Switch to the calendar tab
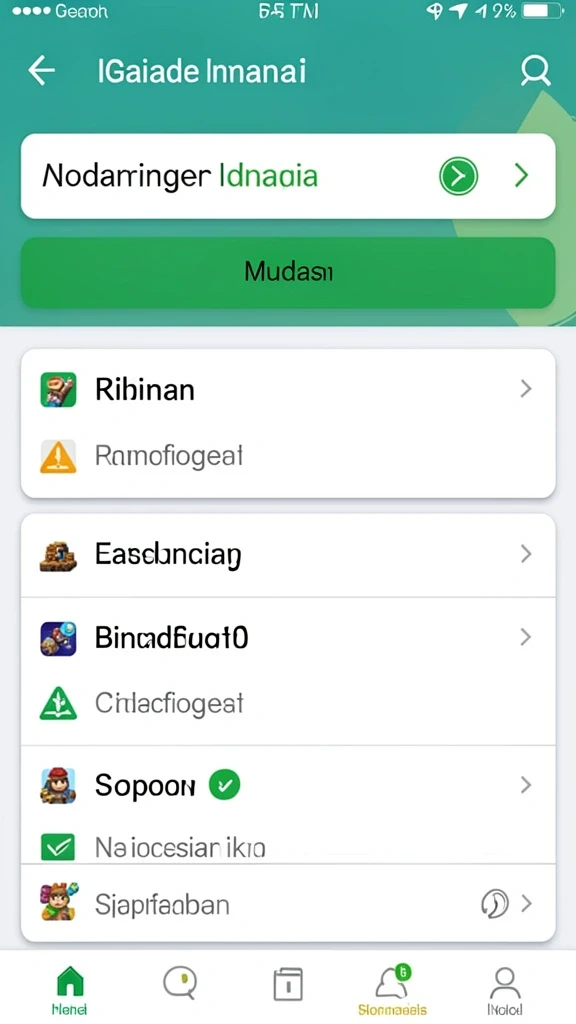Viewport: 576px width, 1024px height. click(x=287, y=984)
